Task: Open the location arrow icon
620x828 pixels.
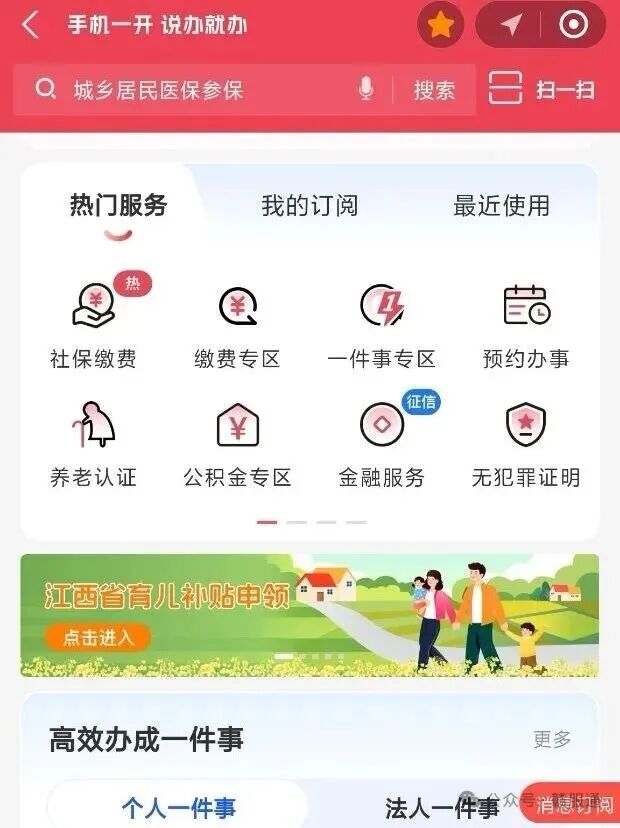Action: pyautogui.click(x=511, y=26)
